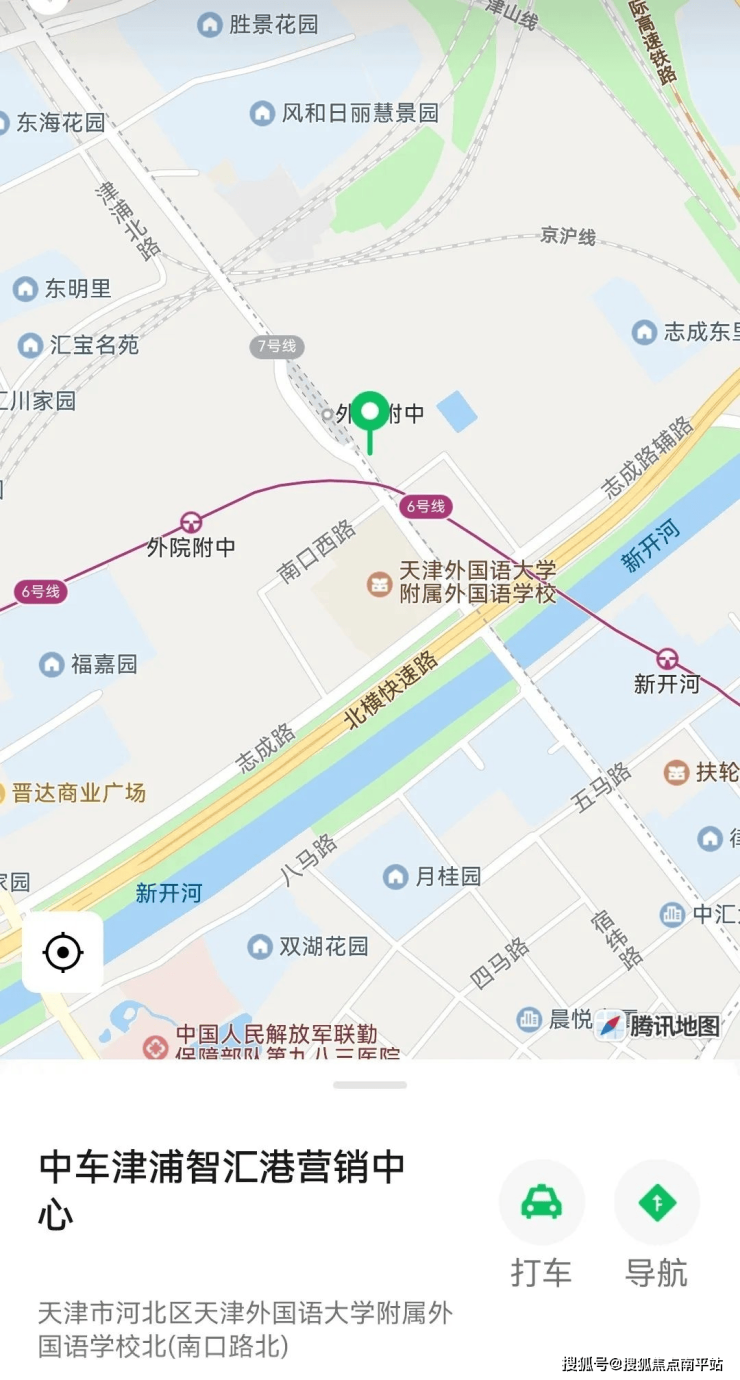Tap 打车 to hail a taxi

[541, 1202]
